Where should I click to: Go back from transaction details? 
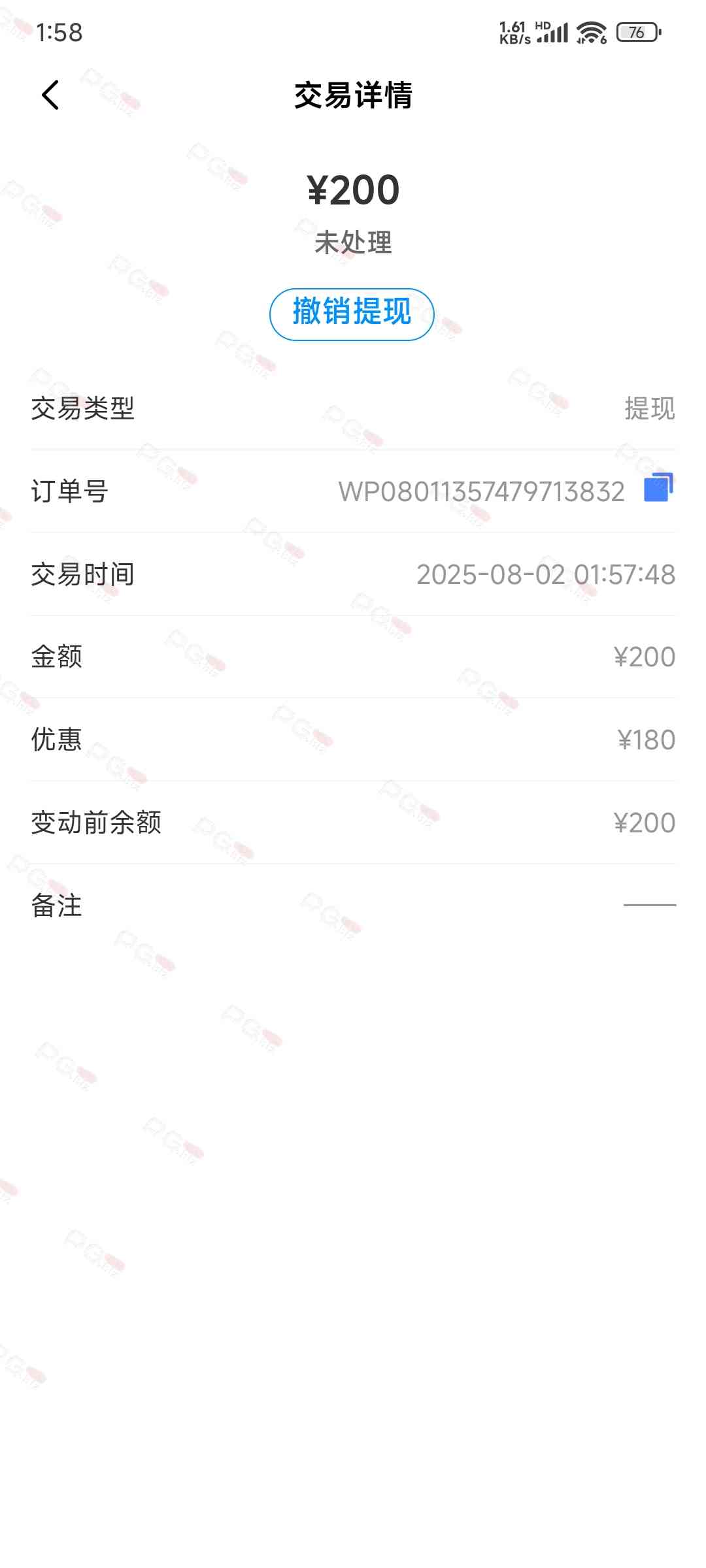tap(50, 95)
